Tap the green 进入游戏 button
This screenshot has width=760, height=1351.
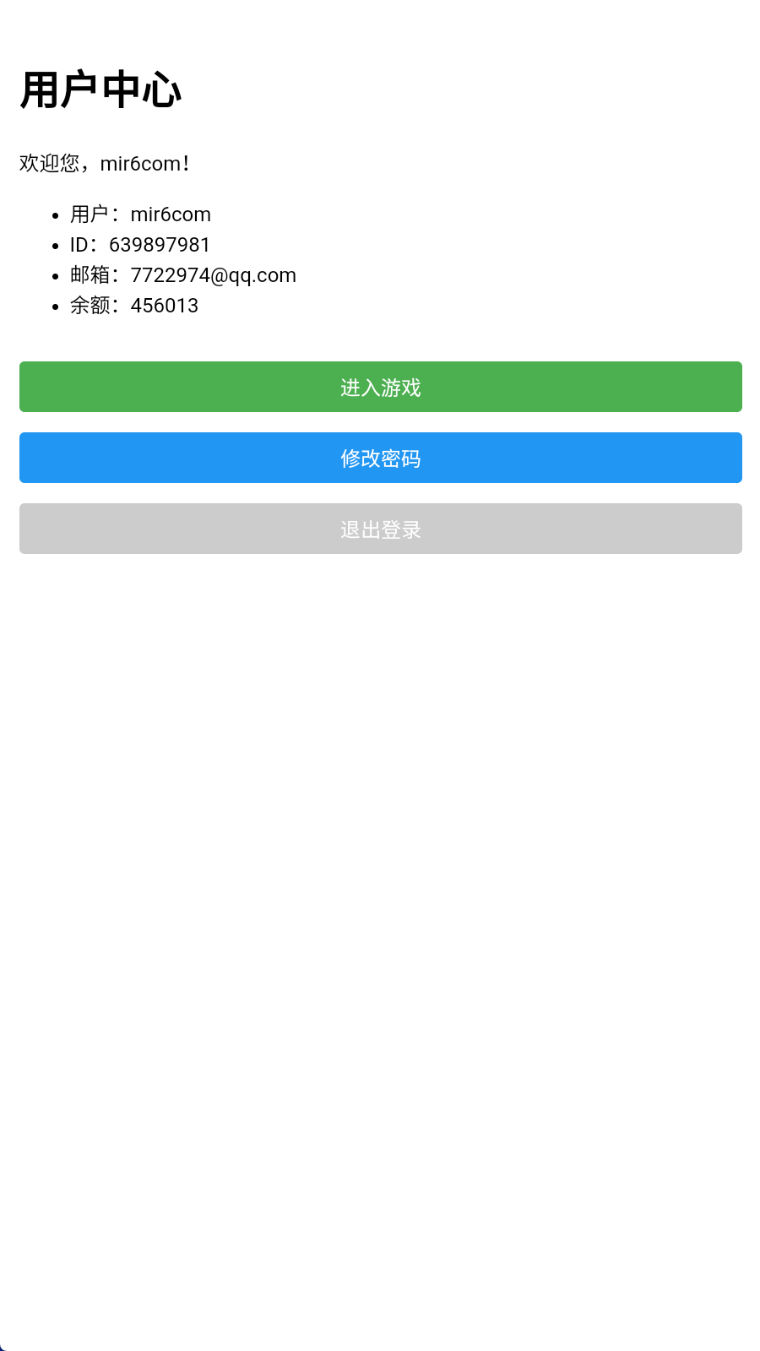point(380,387)
